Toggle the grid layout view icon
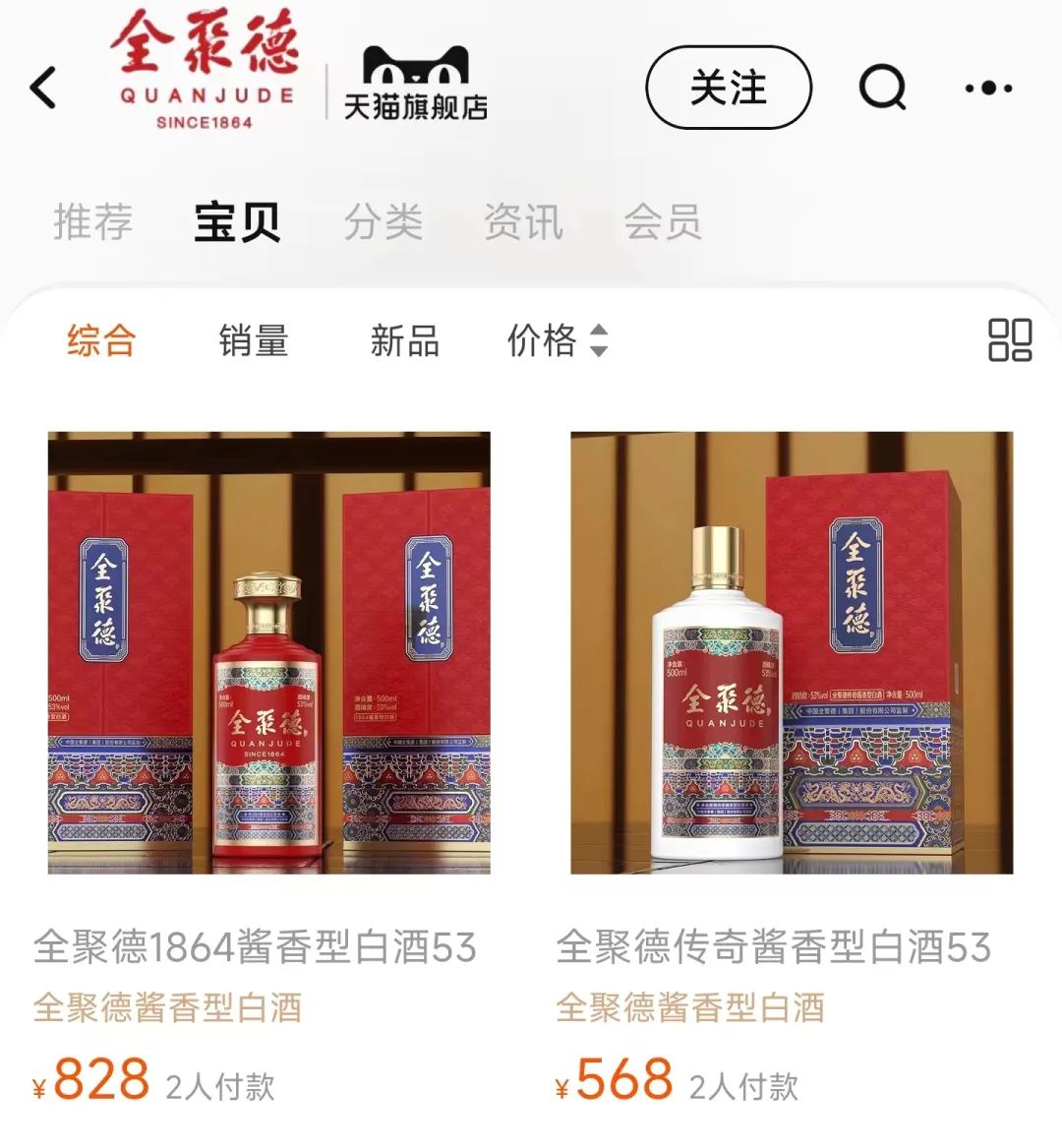This screenshot has width=1062, height=1148. (1009, 340)
